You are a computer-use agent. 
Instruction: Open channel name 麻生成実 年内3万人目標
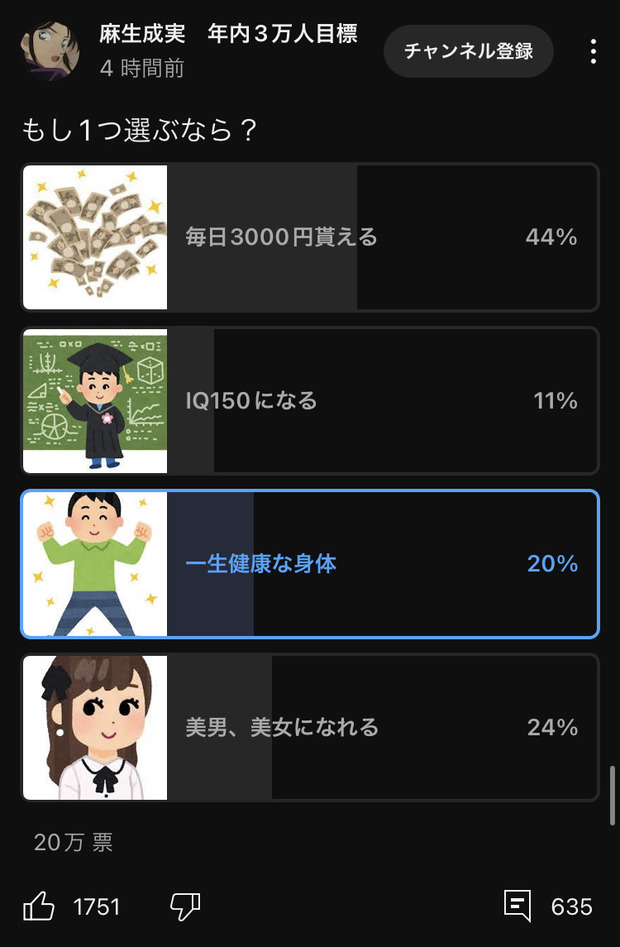pyautogui.click(x=228, y=34)
